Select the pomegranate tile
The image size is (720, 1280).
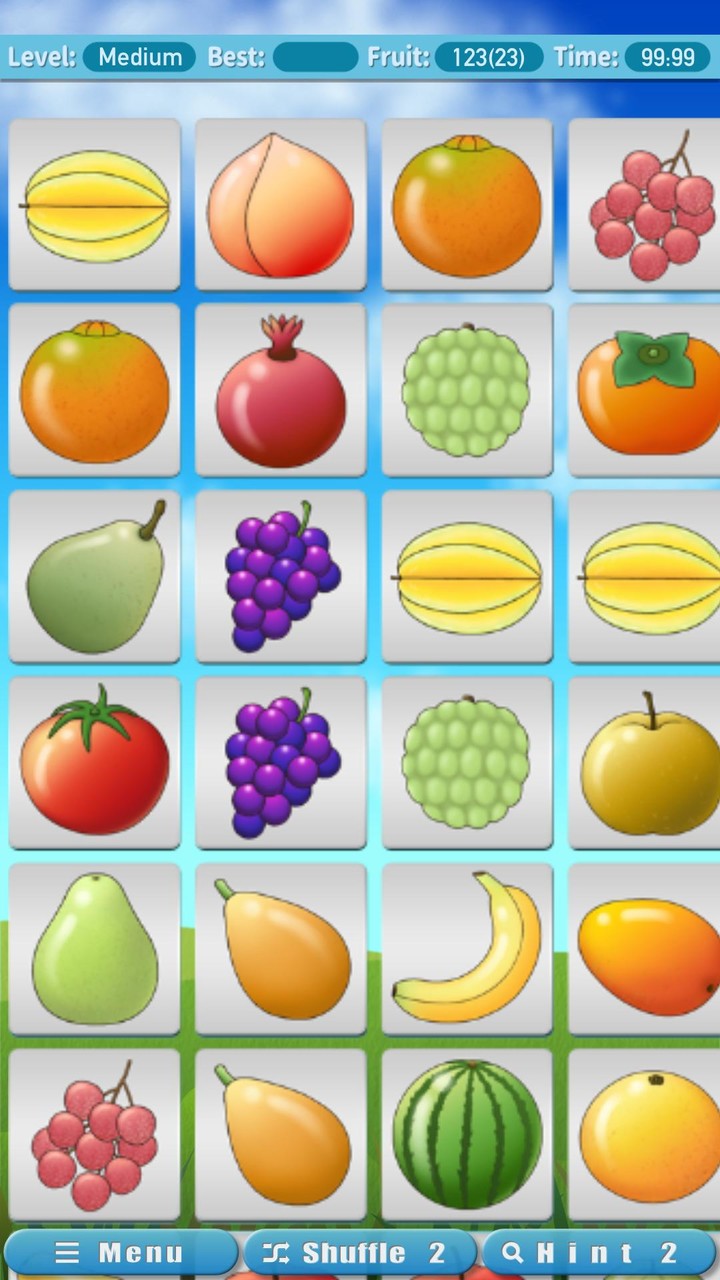(281, 389)
